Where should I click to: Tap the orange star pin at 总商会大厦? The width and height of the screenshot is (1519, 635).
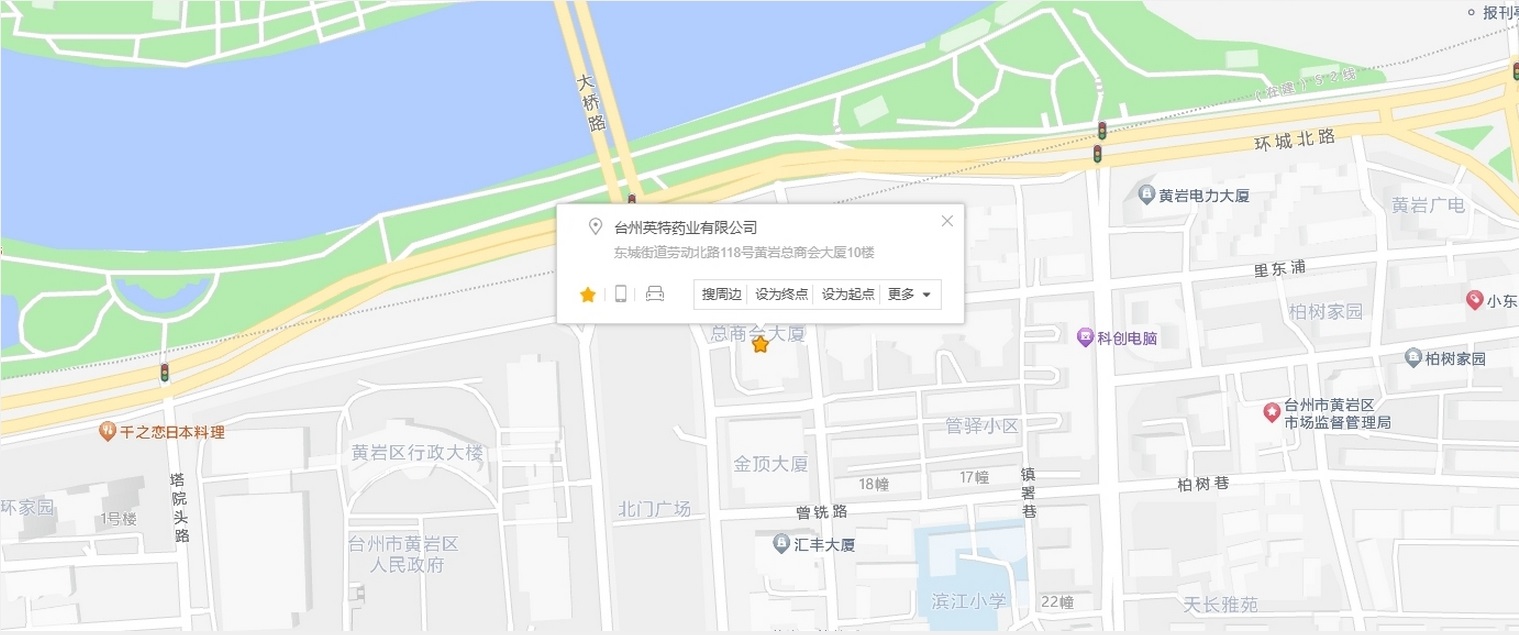(760, 345)
